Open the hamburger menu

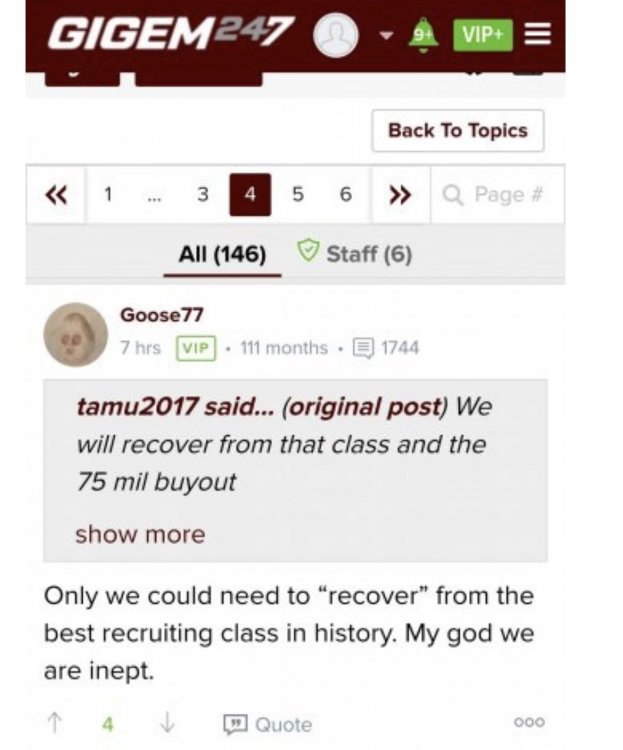pyautogui.click(x=537, y=35)
